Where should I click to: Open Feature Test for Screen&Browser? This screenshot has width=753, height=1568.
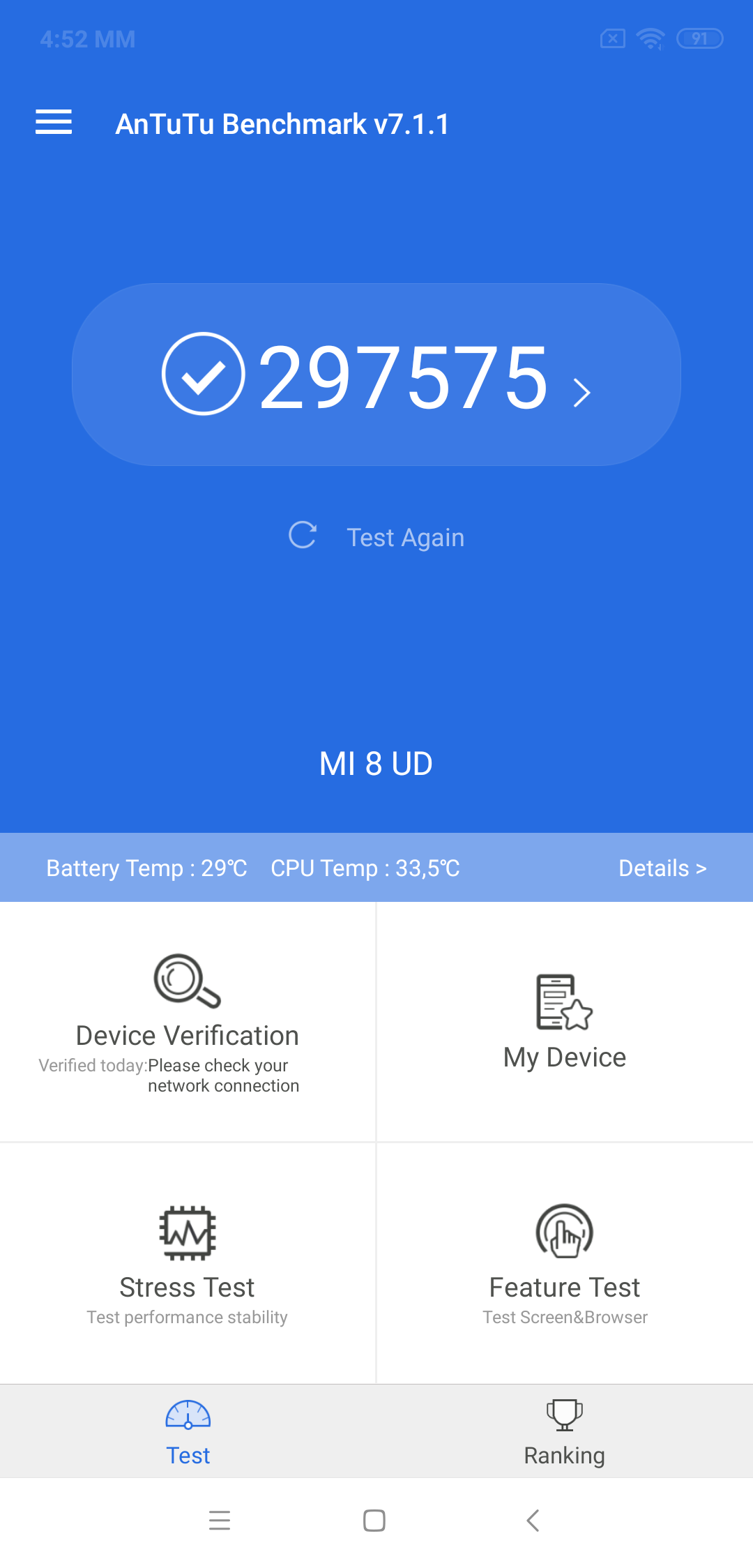point(565,1262)
